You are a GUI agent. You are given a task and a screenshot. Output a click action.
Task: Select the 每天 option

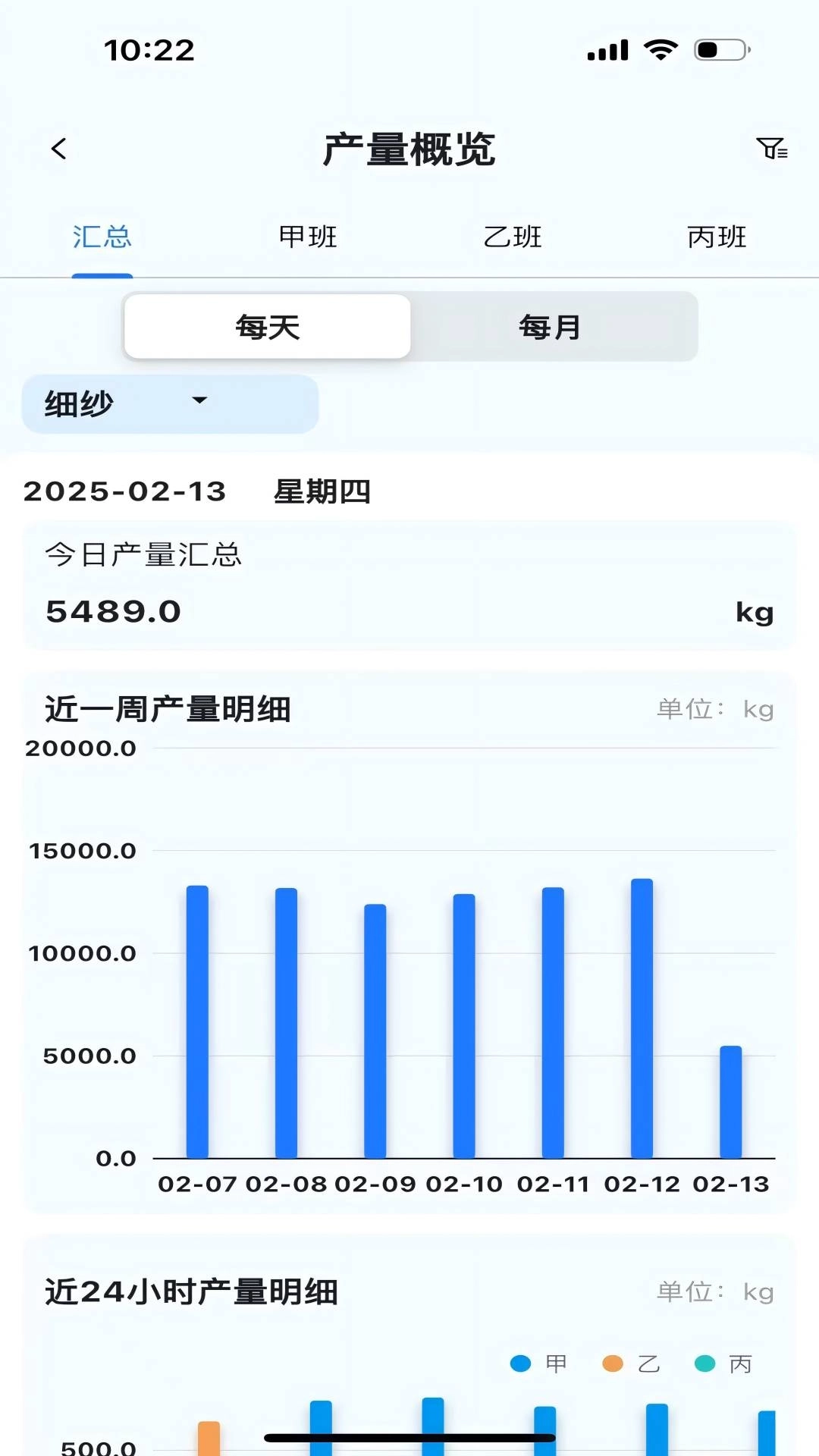(x=267, y=326)
